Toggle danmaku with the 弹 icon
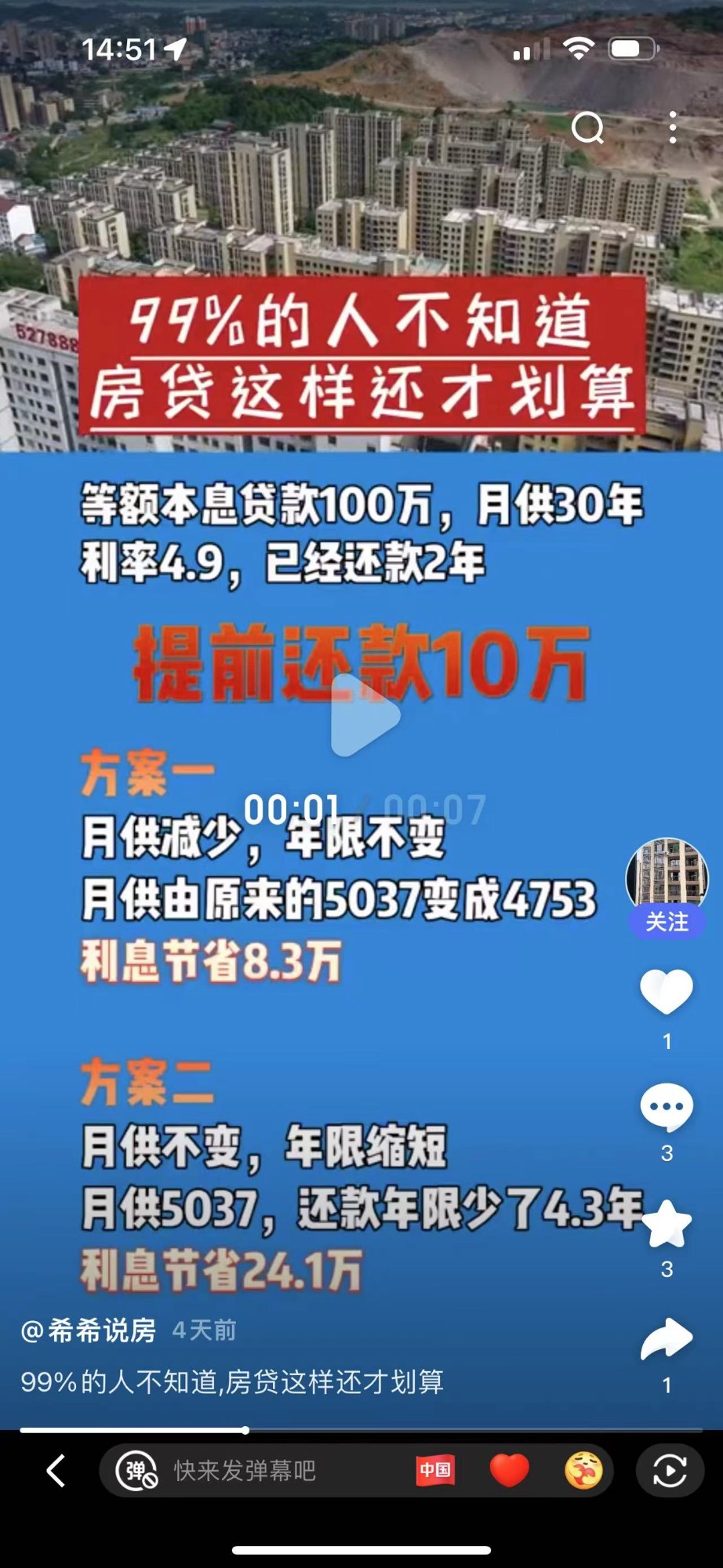This screenshot has width=723, height=1568. 136,1471
